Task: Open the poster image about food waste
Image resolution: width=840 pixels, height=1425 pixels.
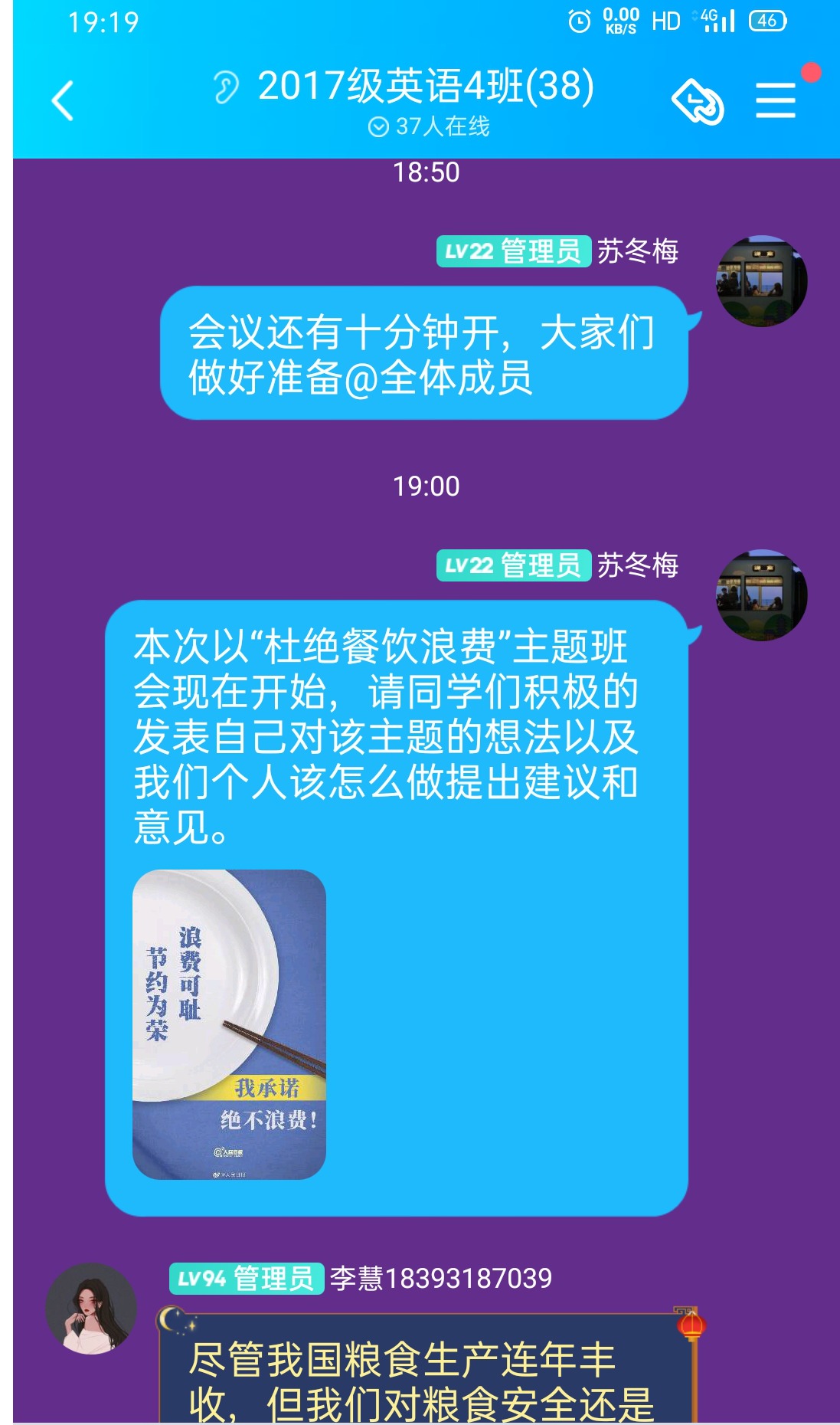Action: 229,1024
